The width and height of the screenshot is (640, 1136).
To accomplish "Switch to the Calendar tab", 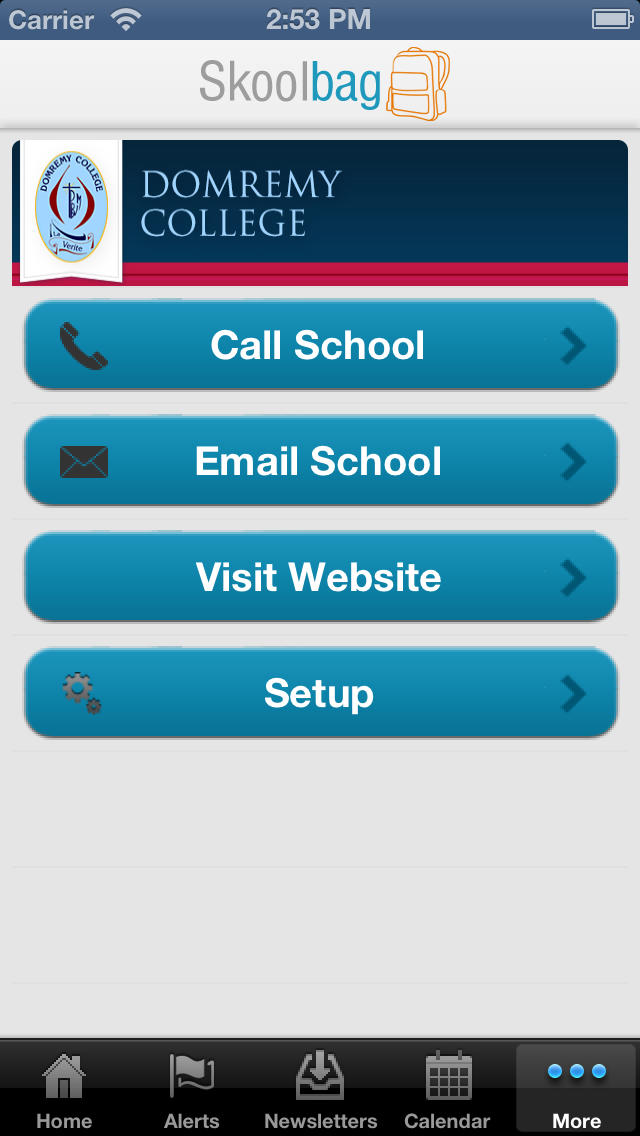I will (x=448, y=1089).
